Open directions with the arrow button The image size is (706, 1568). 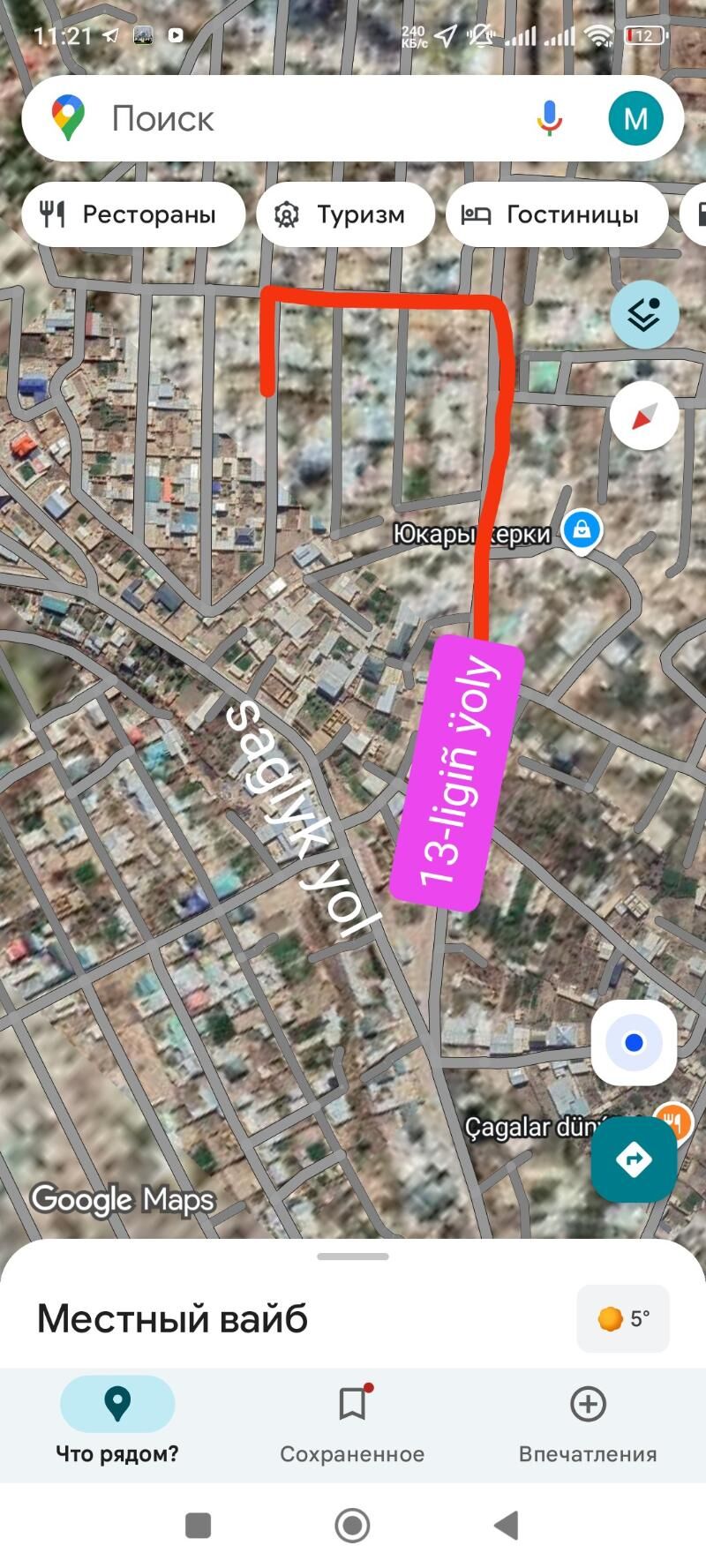(x=634, y=1159)
